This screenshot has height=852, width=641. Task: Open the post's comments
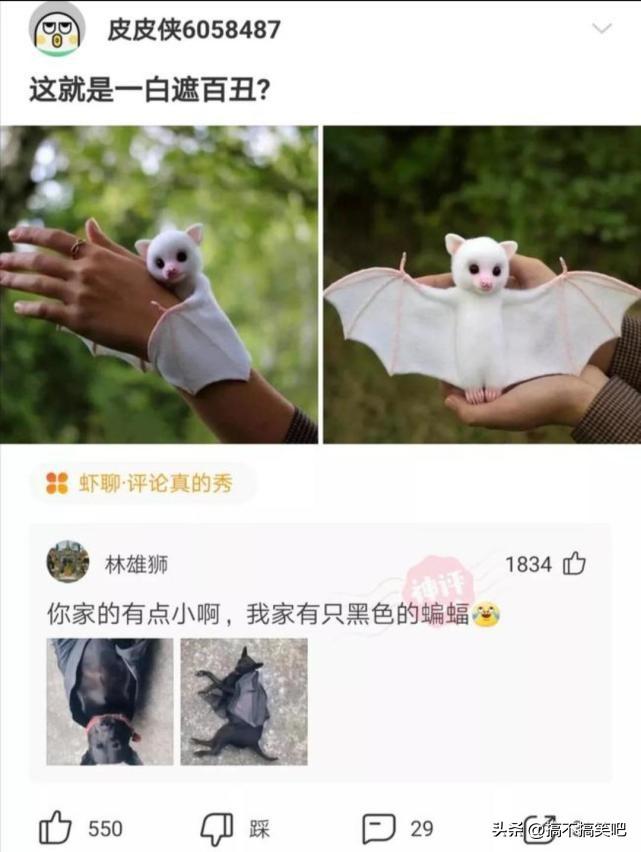tap(379, 827)
